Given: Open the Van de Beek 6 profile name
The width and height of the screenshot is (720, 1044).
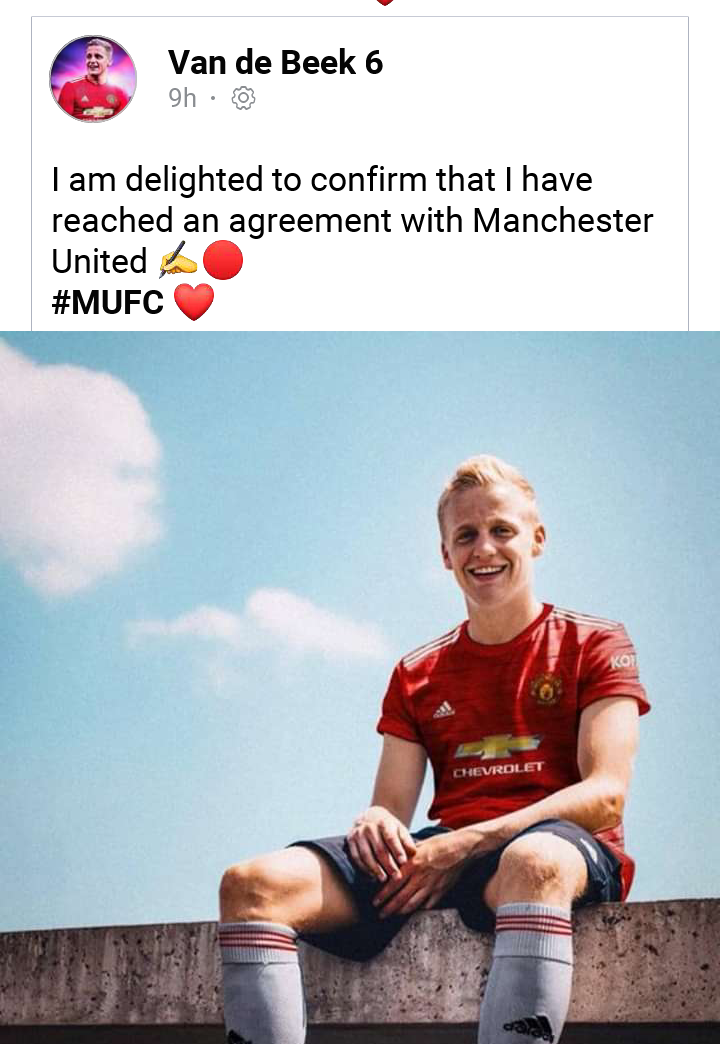Looking at the screenshot, I should pos(275,63).
